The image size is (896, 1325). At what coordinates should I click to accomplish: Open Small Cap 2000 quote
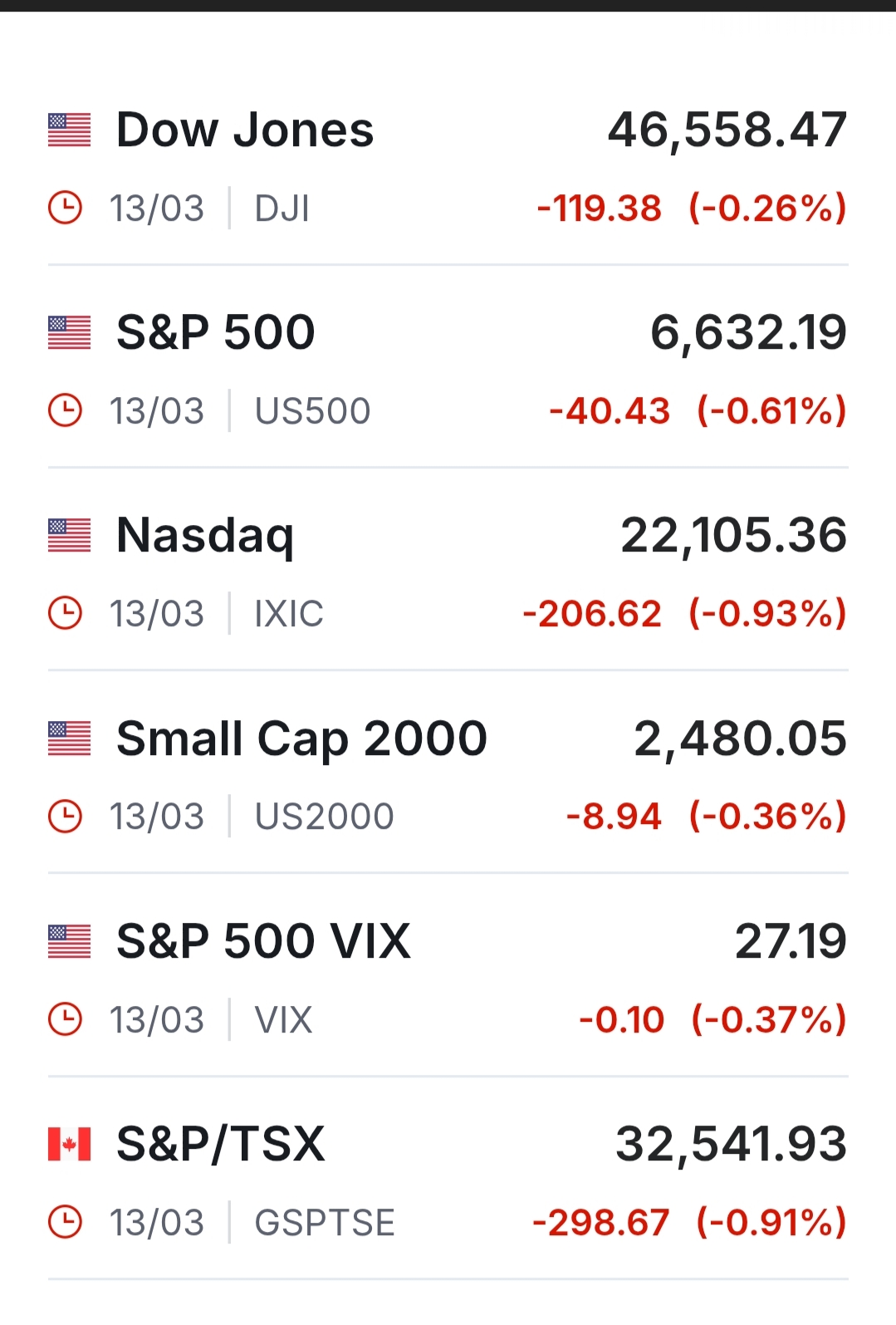[x=301, y=739]
